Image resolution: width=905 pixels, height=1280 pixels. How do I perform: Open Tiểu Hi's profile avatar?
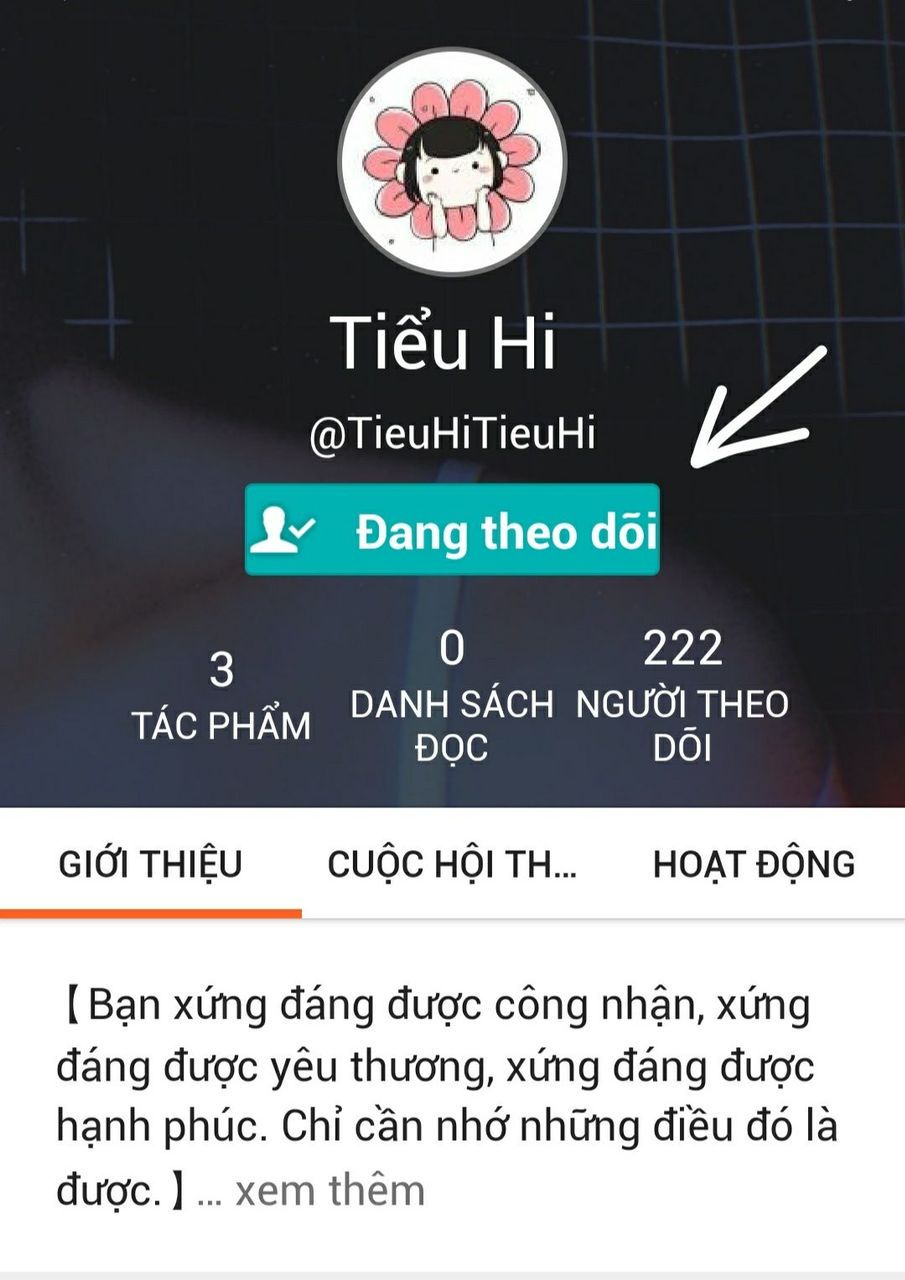point(452,162)
